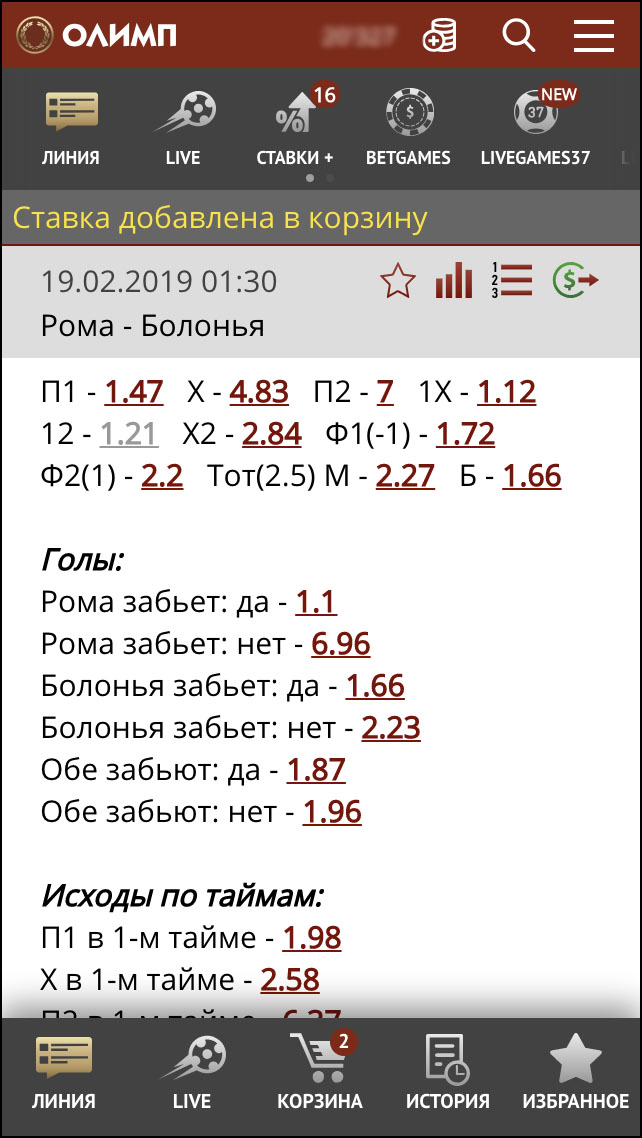Pick draw odds 4.83
642x1138 pixels.
[259, 392]
